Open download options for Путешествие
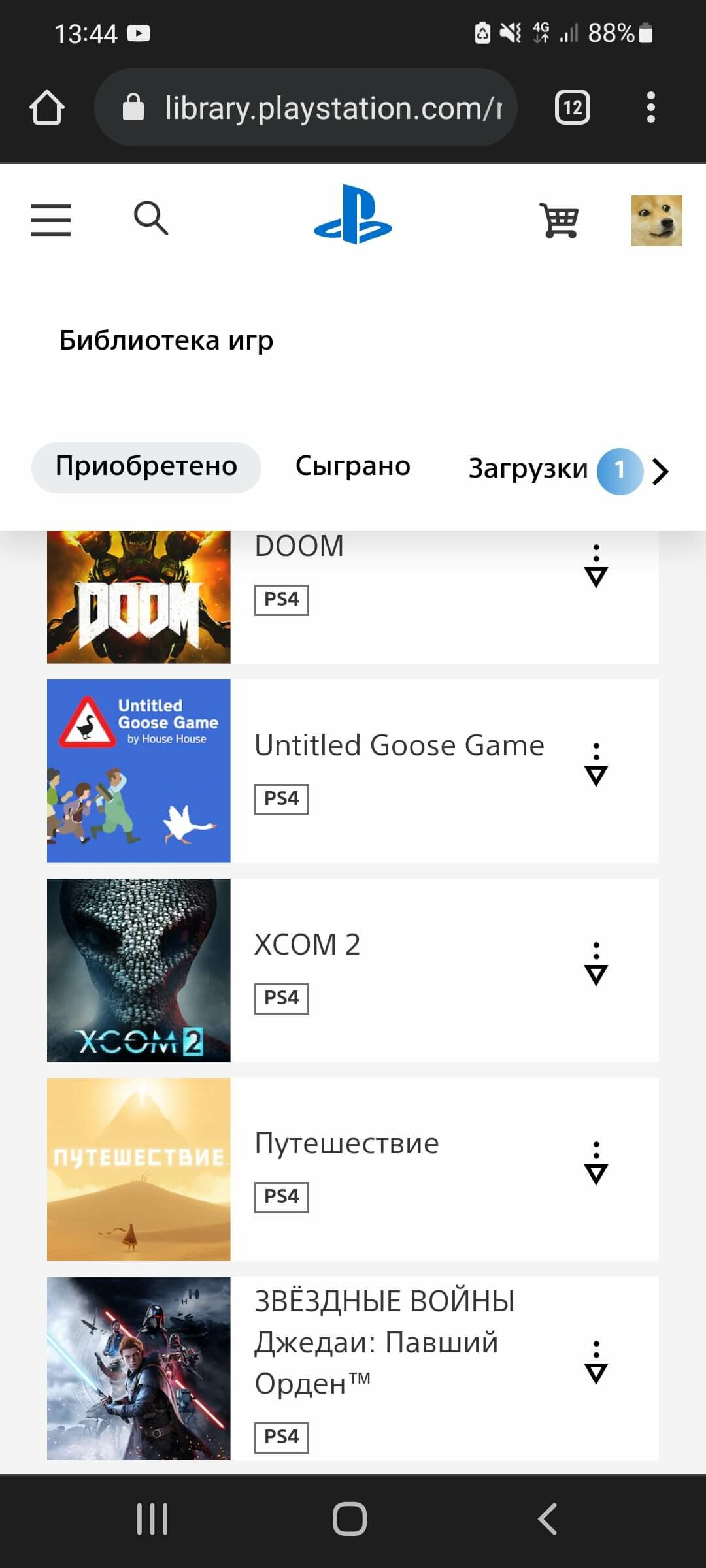Viewport: 706px width, 1568px height. click(x=596, y=1163)
